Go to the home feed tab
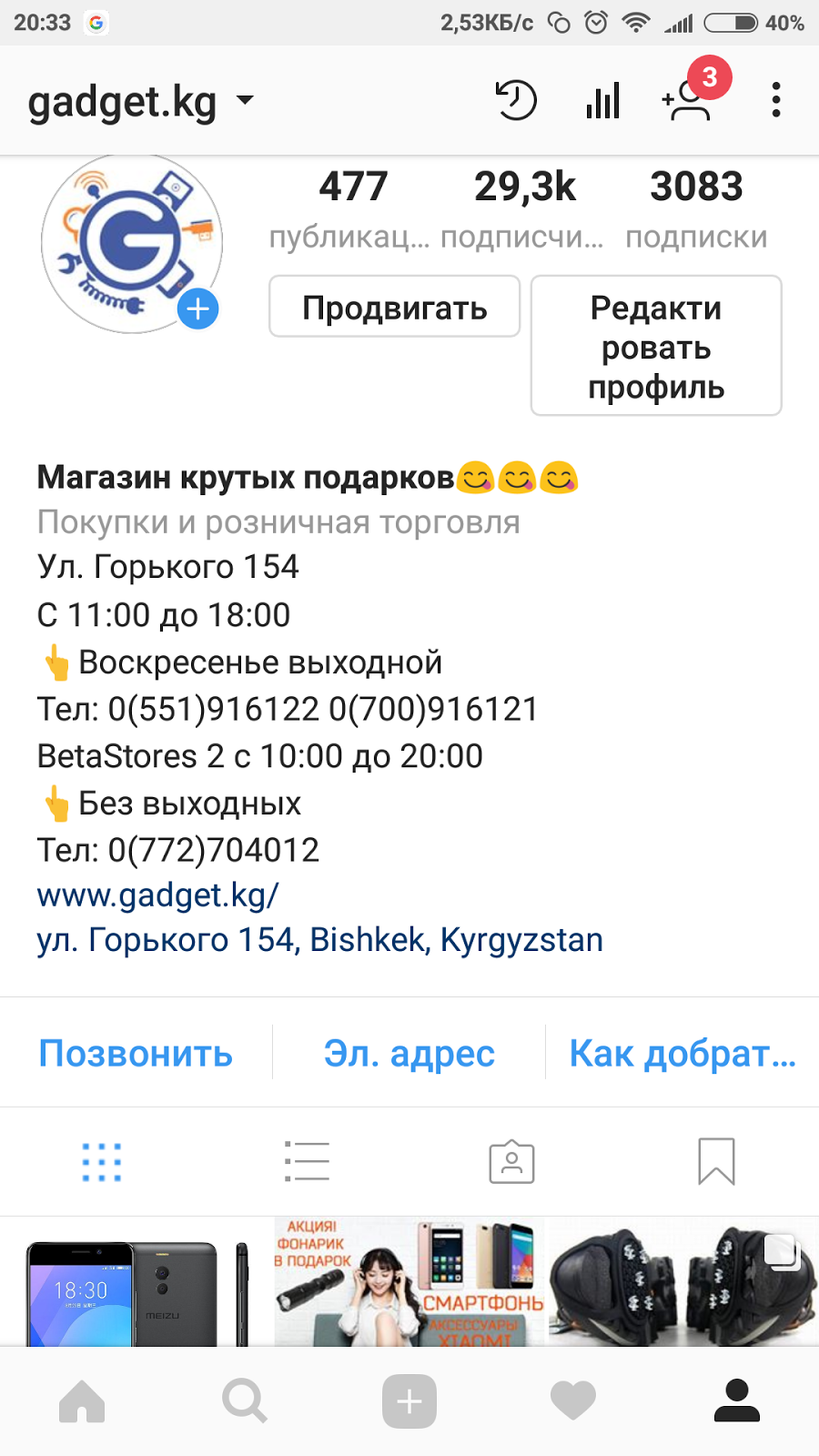This screenshot has height=1456, width=819. (82, 1401)
